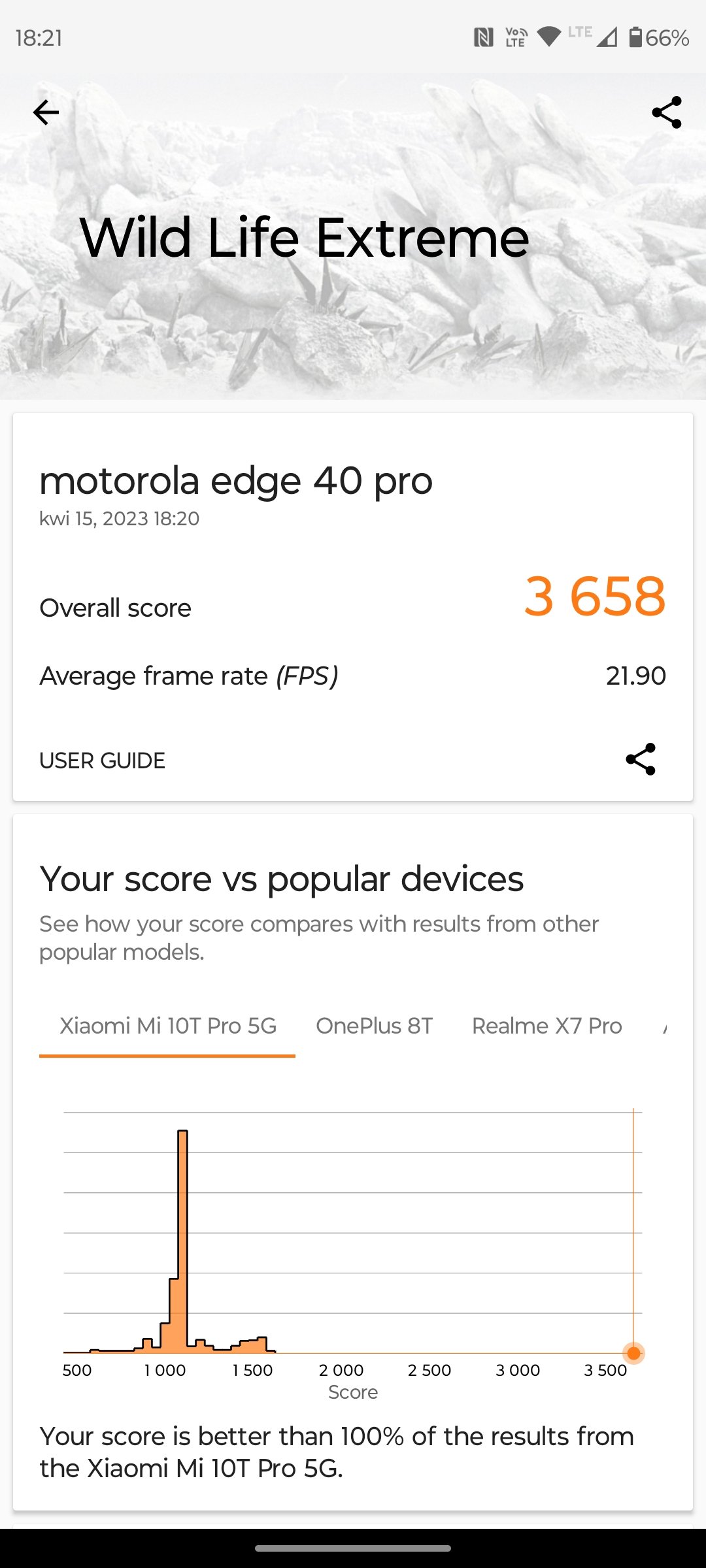
Task: Go back using the top-left arrow
Action: (46, 112)
